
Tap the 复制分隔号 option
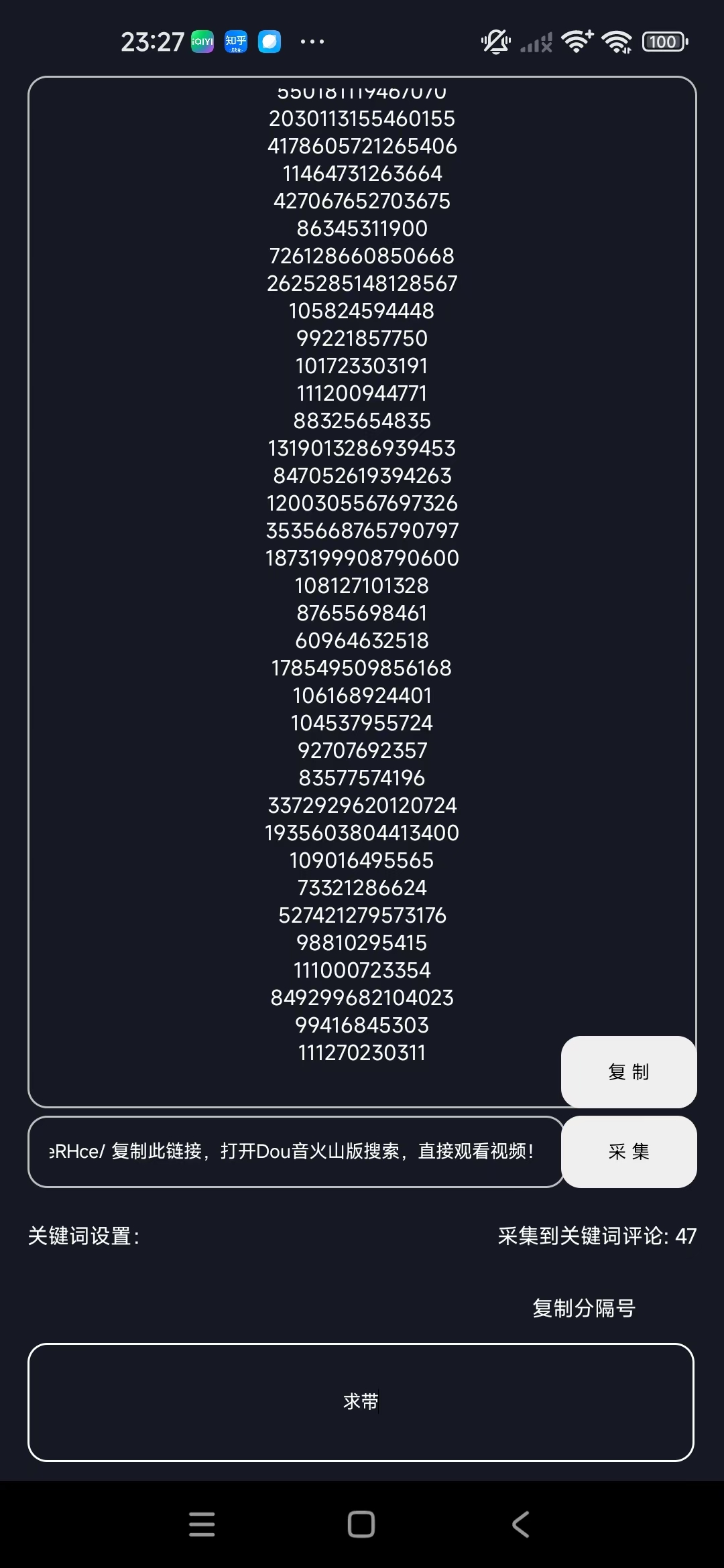583,1307
